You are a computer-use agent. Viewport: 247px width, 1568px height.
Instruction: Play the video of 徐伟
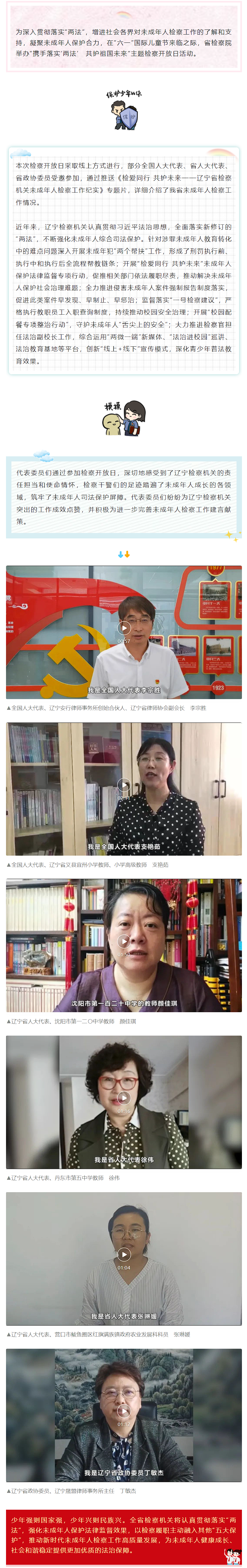pyautogui.click(x=123, y=1097)
